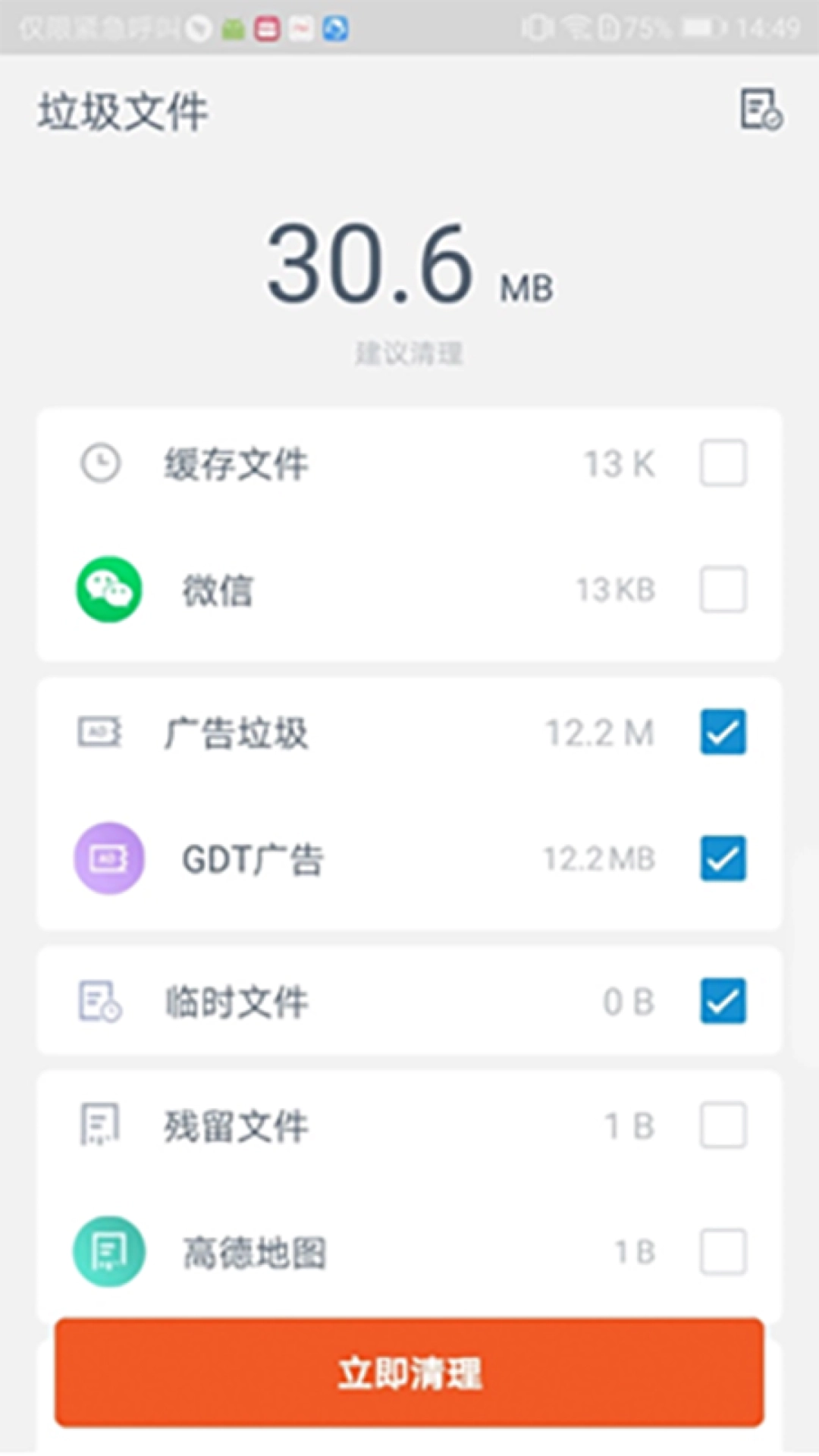
Task: Open the cleanup log icon top right
Action: coord(761,111)
